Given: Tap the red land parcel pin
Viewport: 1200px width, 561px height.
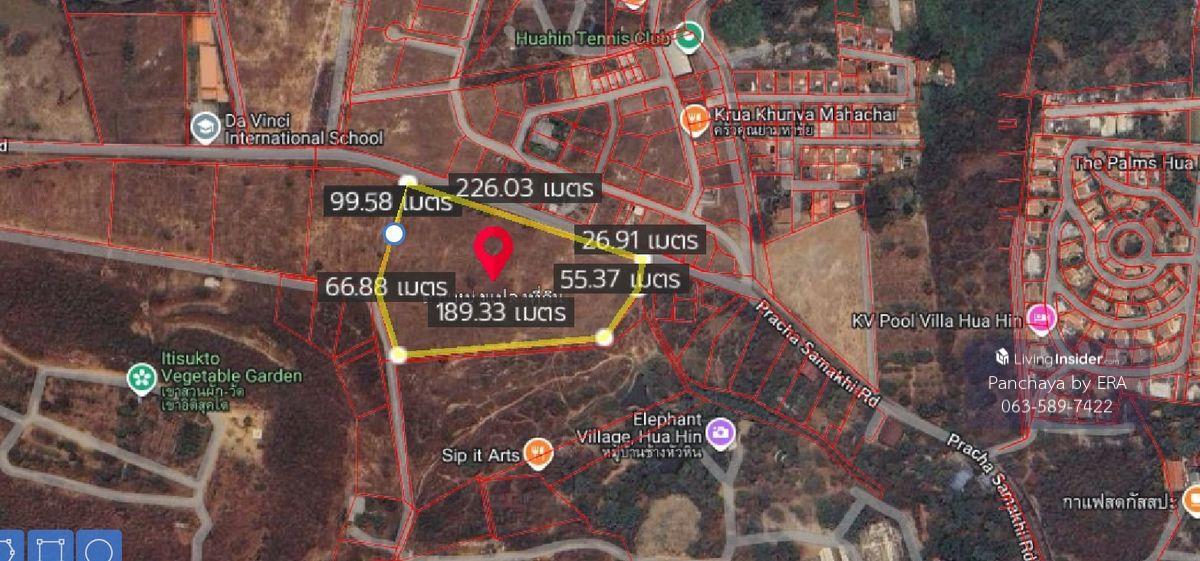Looking at the screenshot, I should pos(492,252).
